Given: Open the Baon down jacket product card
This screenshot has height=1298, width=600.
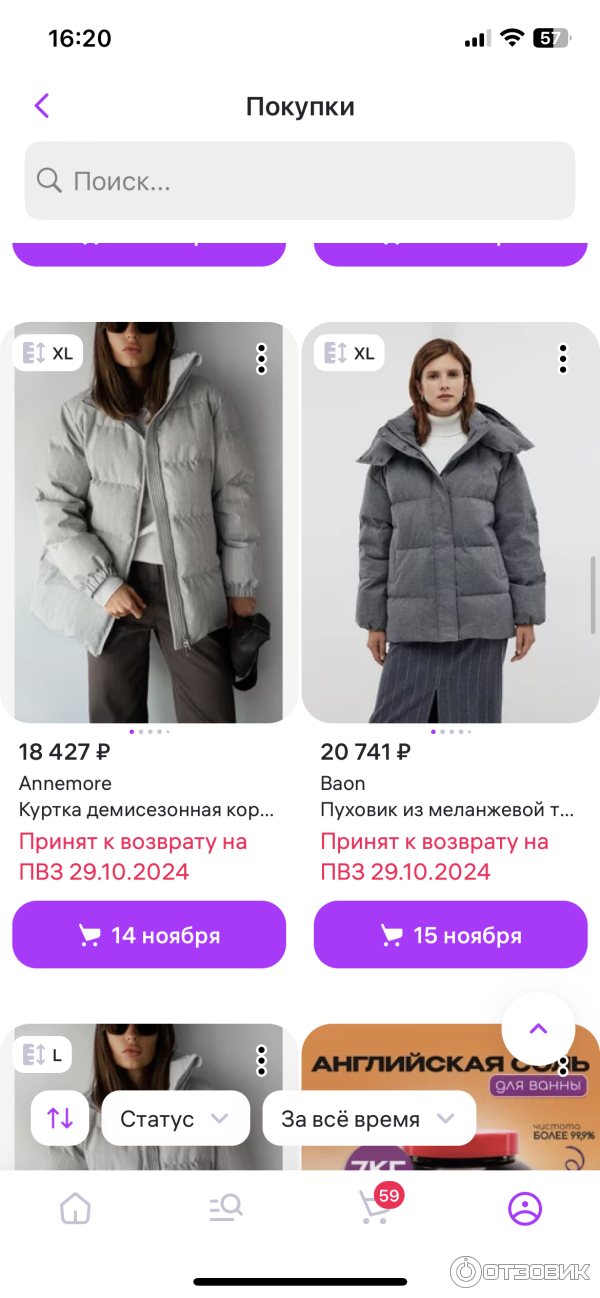Looking at the screenshot, I should pos(450,522).
